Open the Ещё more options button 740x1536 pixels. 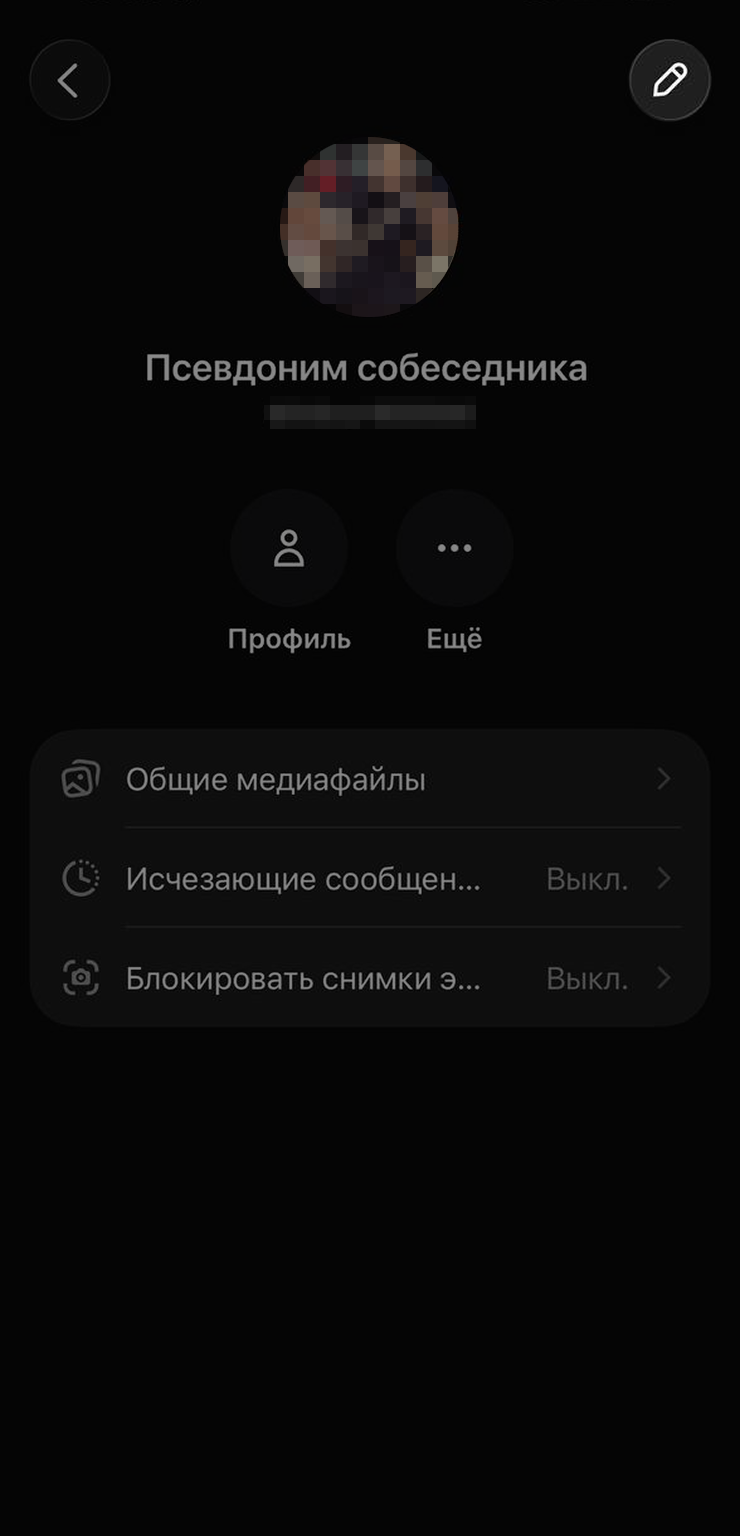tap(455, 549)
